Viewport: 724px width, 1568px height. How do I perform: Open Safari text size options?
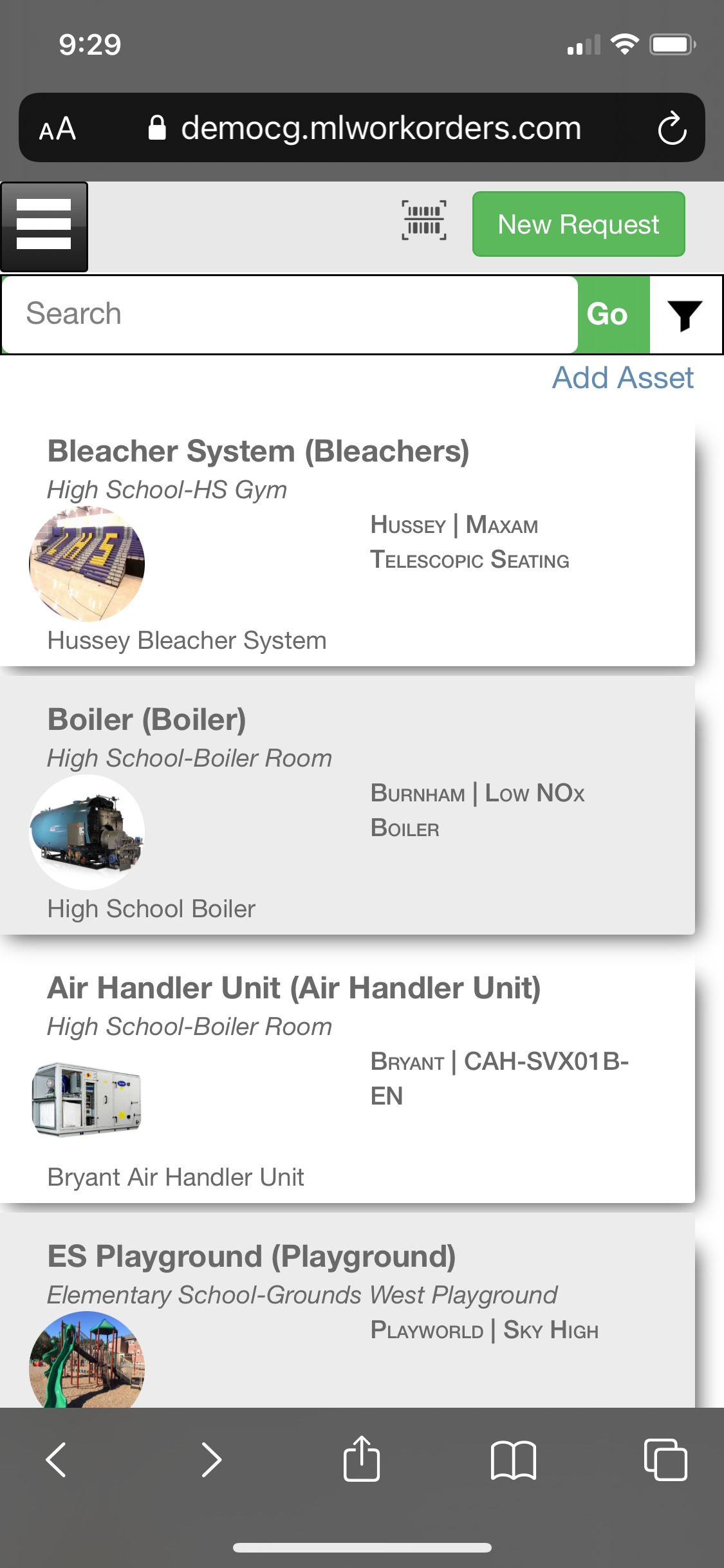(57, 129)
